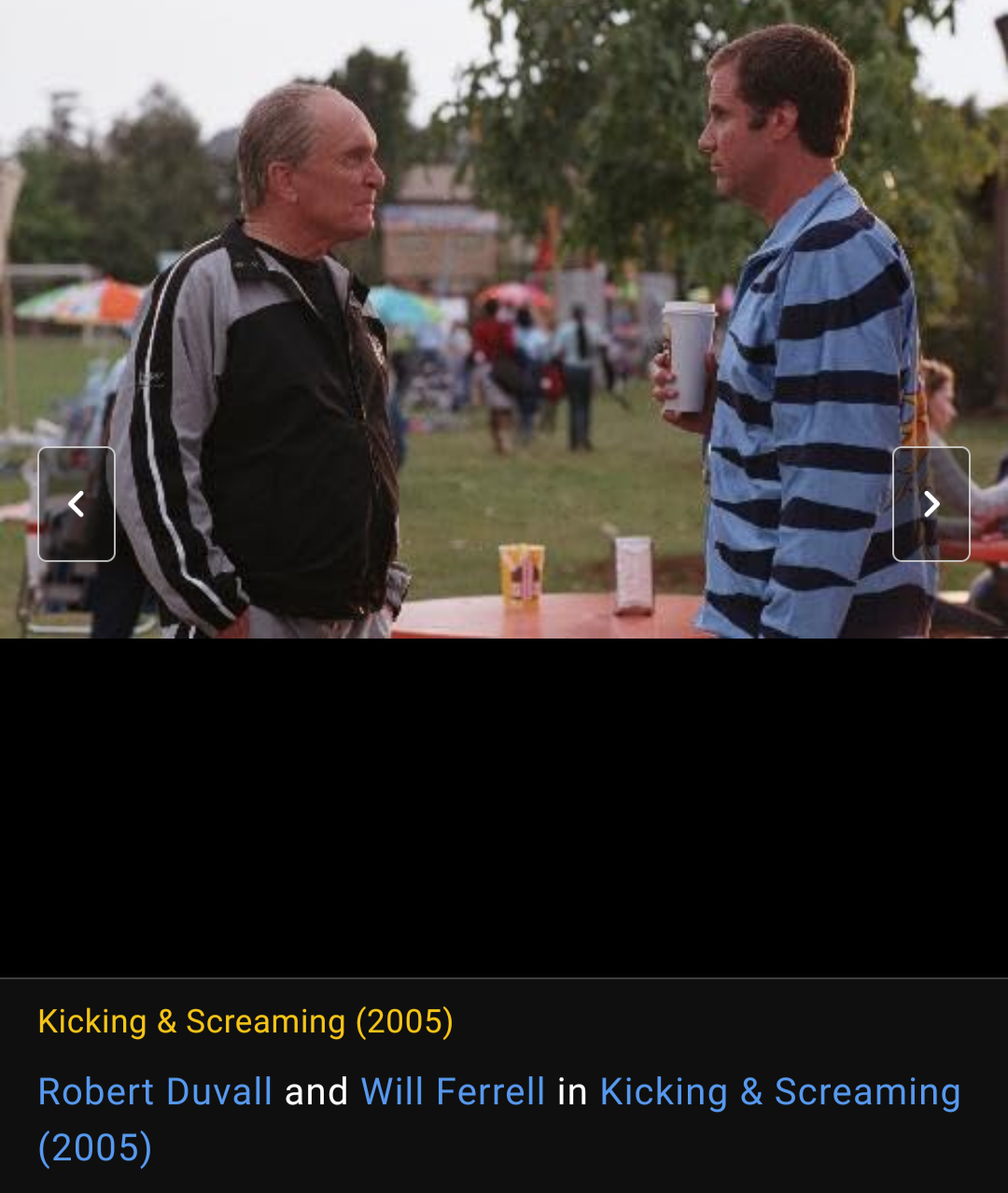Viewport: 1008px width, 1193px height.
Task: Open the yellow Kicking & Screaming (2005) title
Action: [245, 1021]
